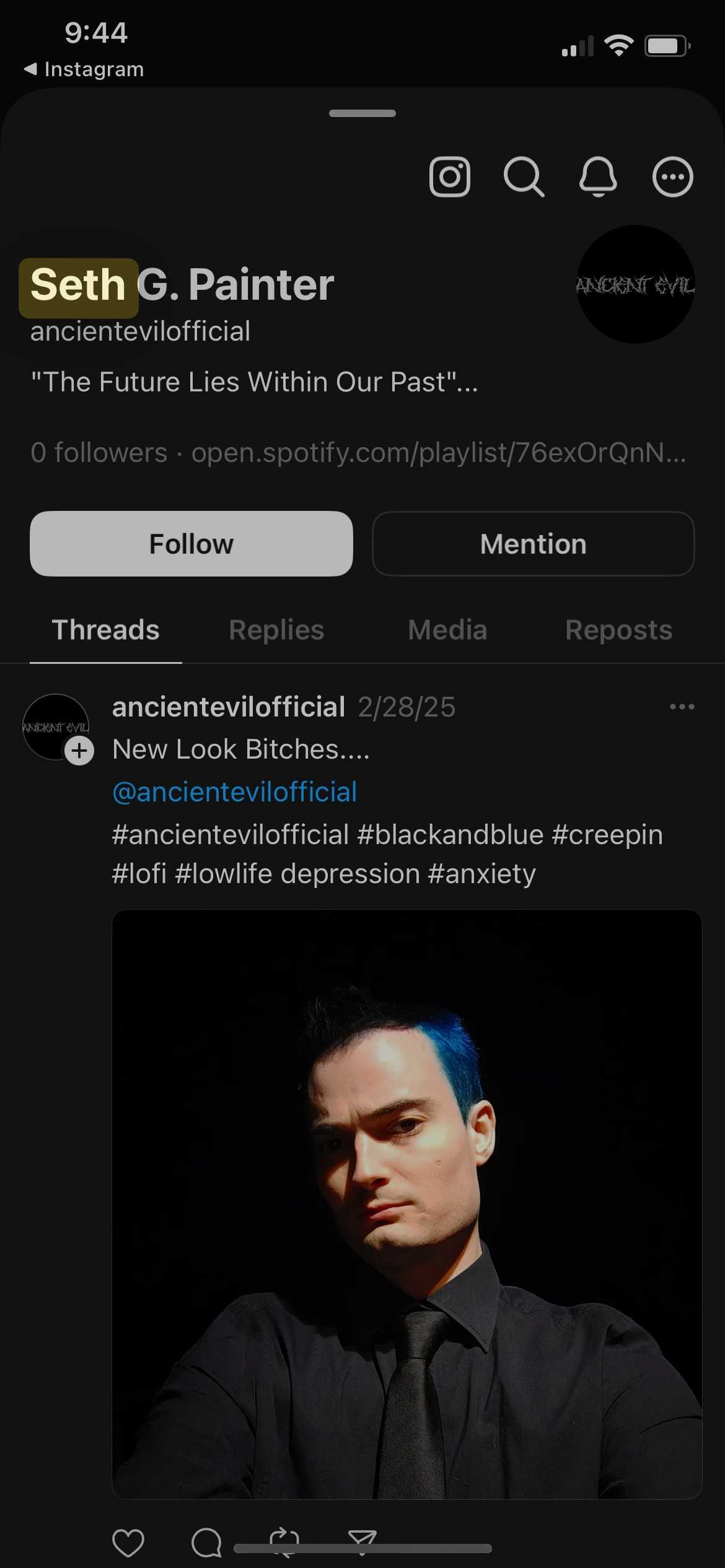Comment on the New Look post
Image resolution: width=725 pixels, height=1568 pixels.
(x=206, y=1542)
